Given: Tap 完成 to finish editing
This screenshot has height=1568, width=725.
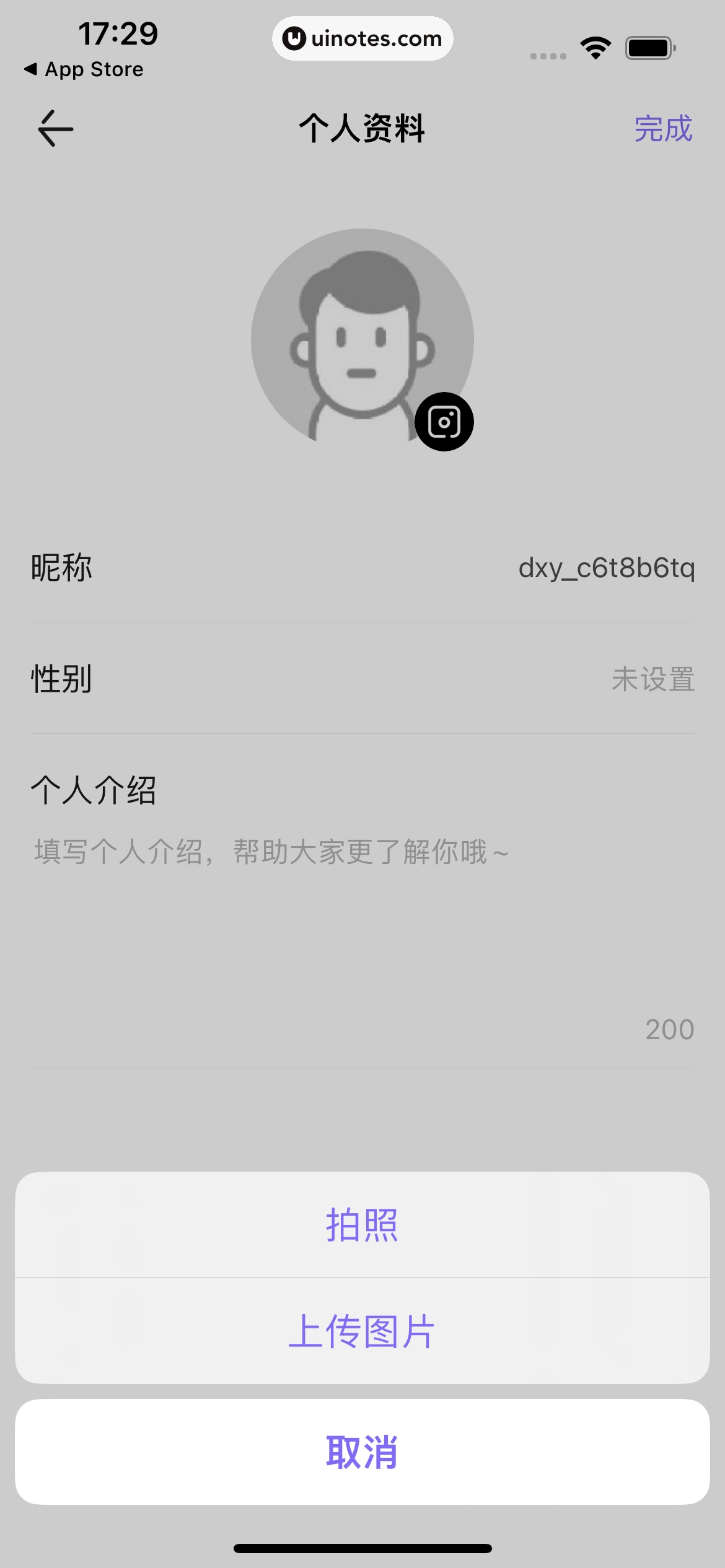Looking at the screenshot, I should coord(662,129).
